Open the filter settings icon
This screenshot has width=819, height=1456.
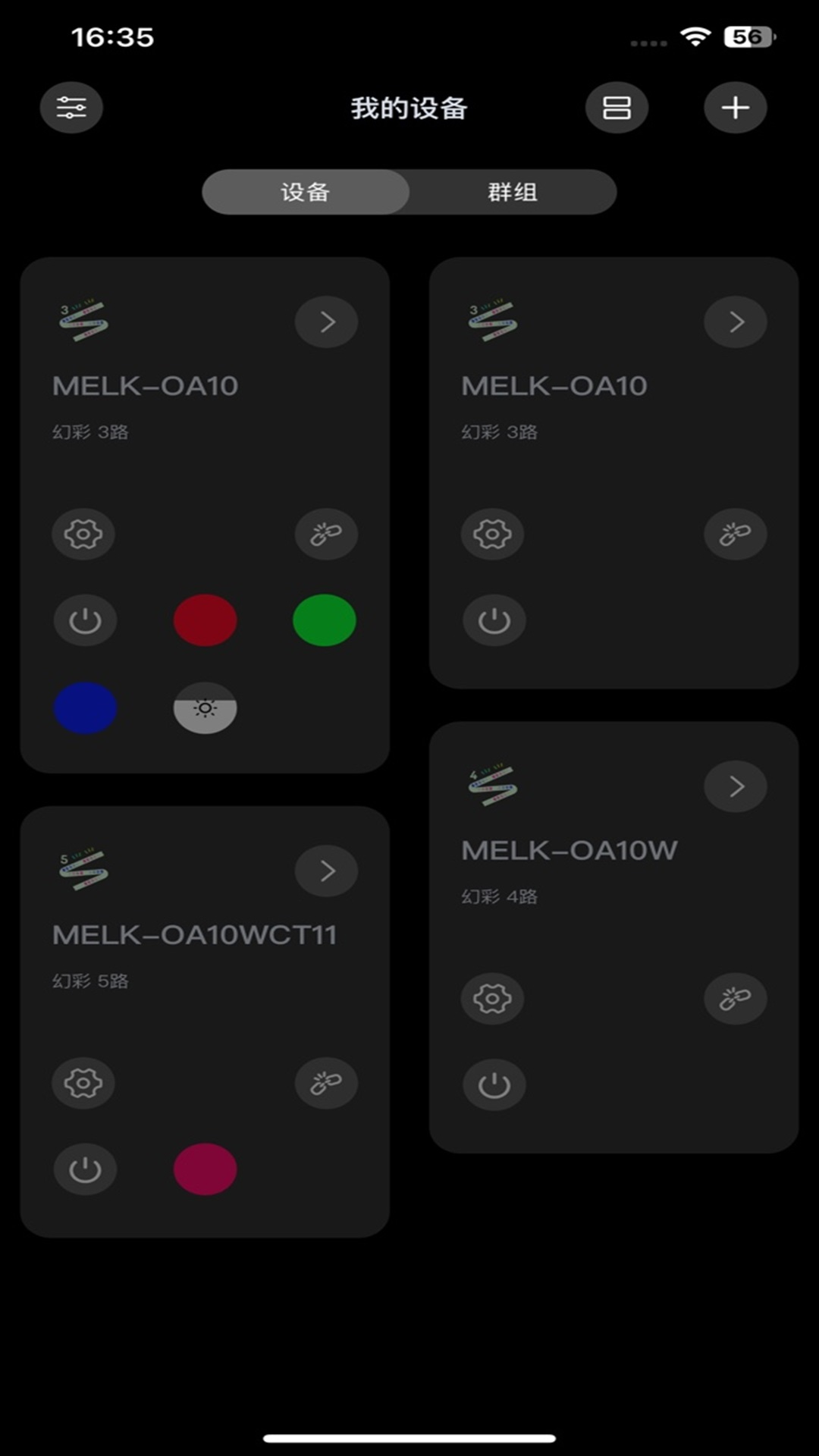pyautogui.click(x=71, y=108)
